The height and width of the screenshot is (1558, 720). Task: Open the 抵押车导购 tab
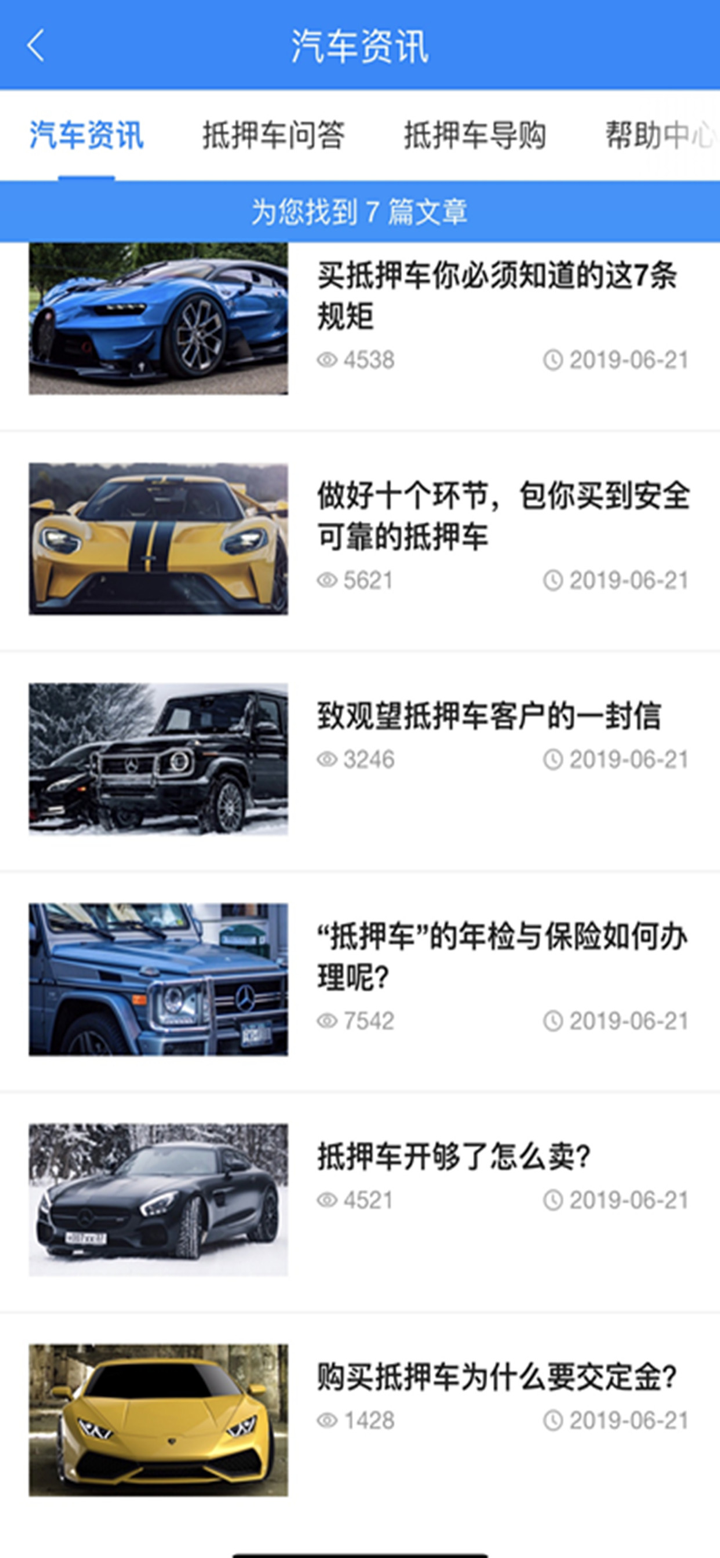475,137
